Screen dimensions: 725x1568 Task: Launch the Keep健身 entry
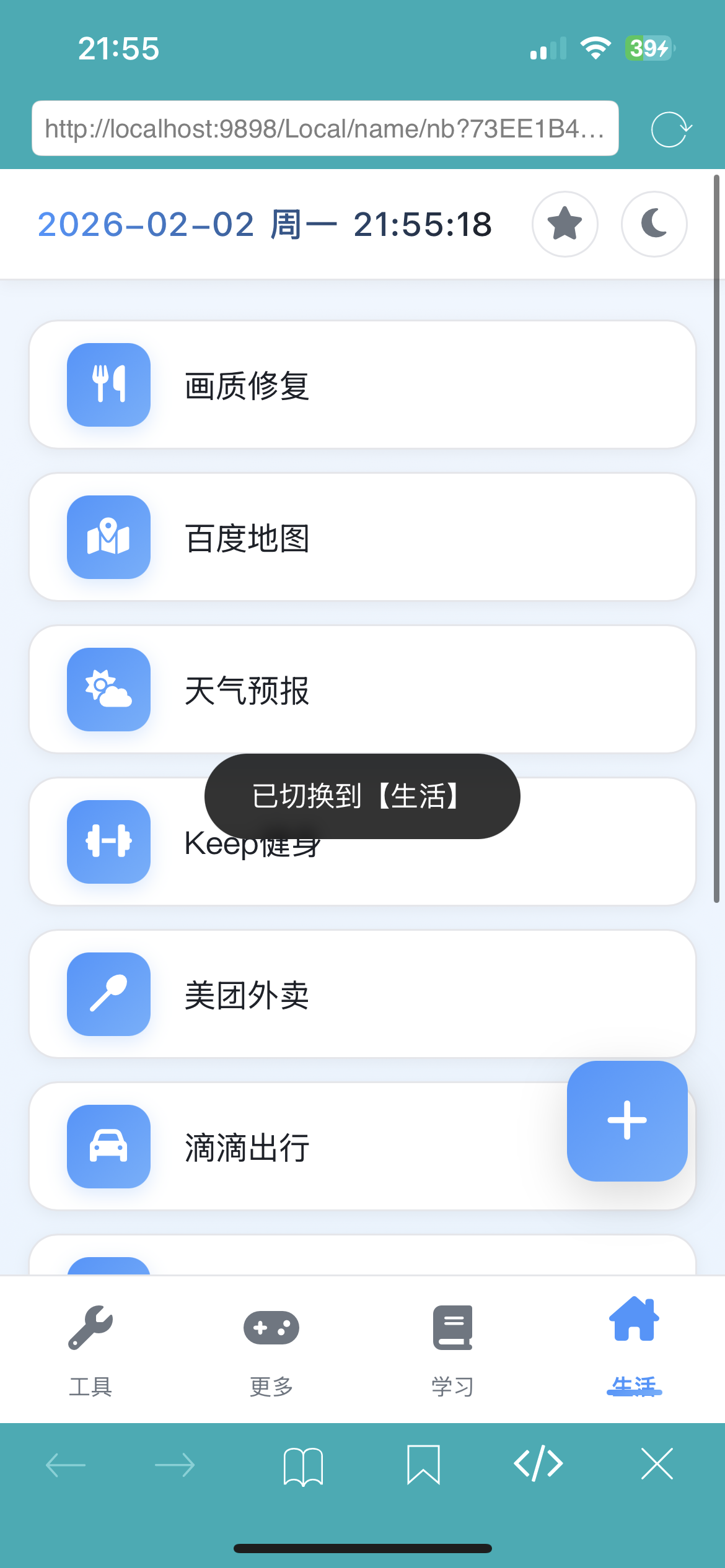(x=362, y=867)
